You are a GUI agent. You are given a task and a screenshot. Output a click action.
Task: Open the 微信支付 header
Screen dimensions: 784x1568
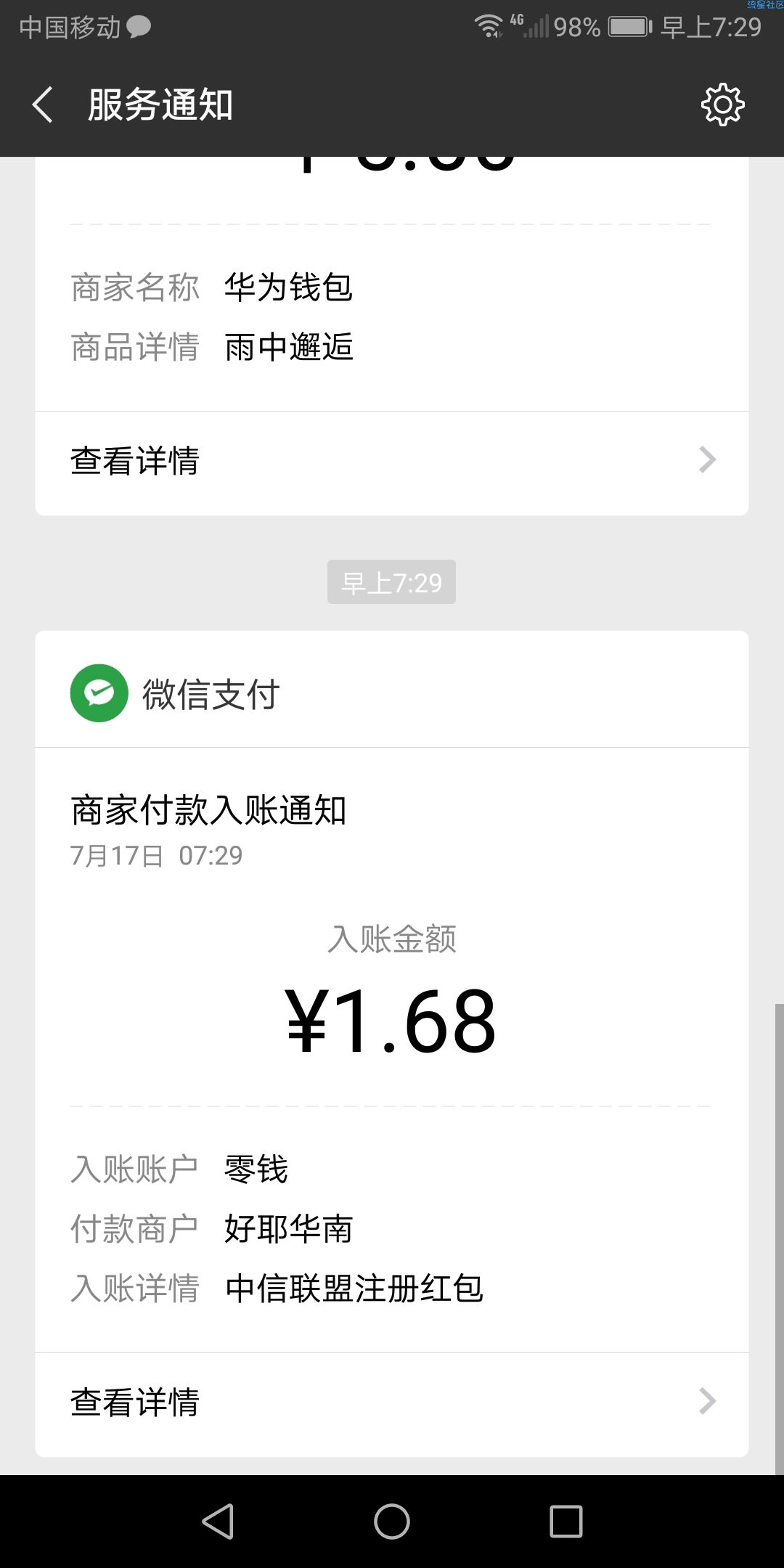(392, 693)
